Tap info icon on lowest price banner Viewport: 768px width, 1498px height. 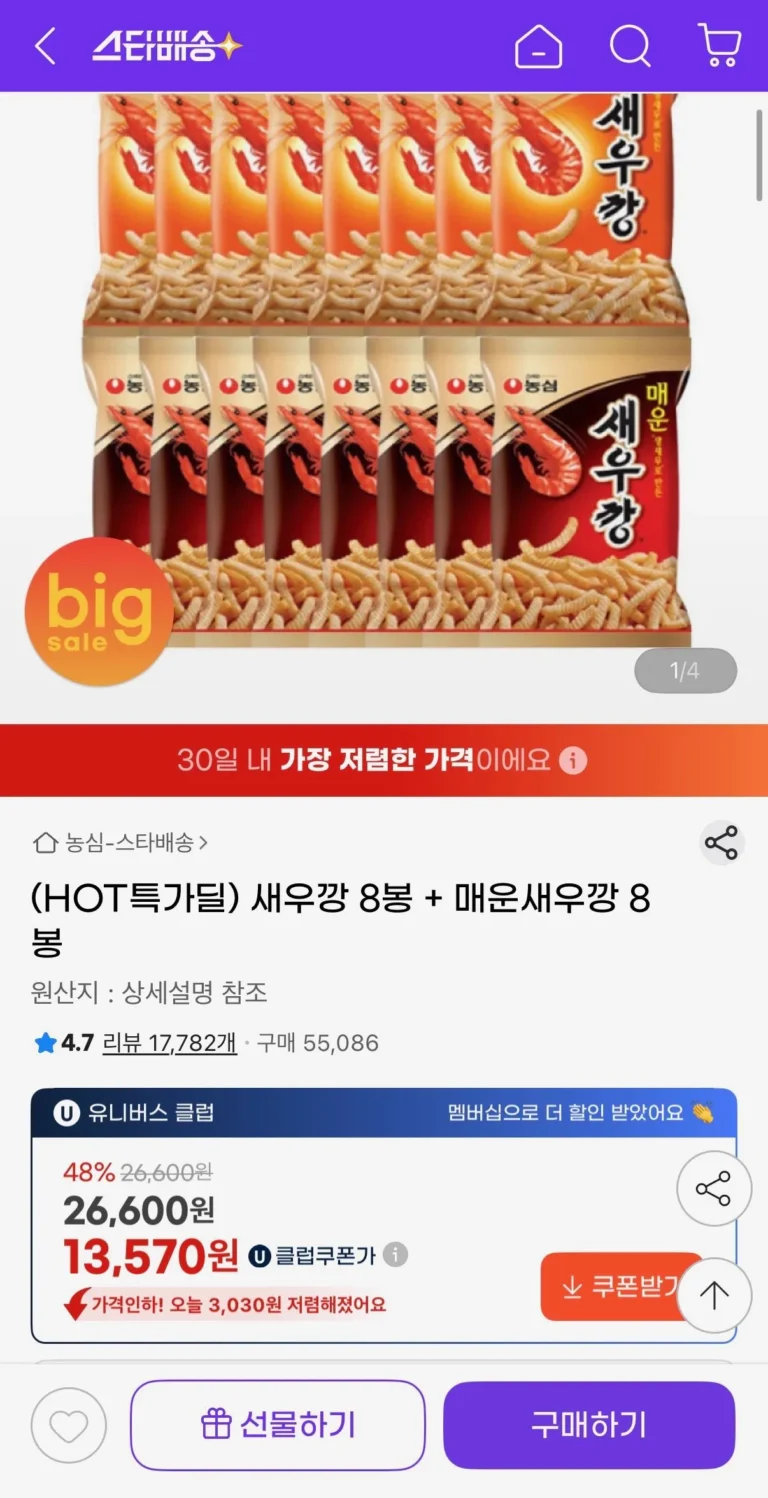click(x=572, y=761)
